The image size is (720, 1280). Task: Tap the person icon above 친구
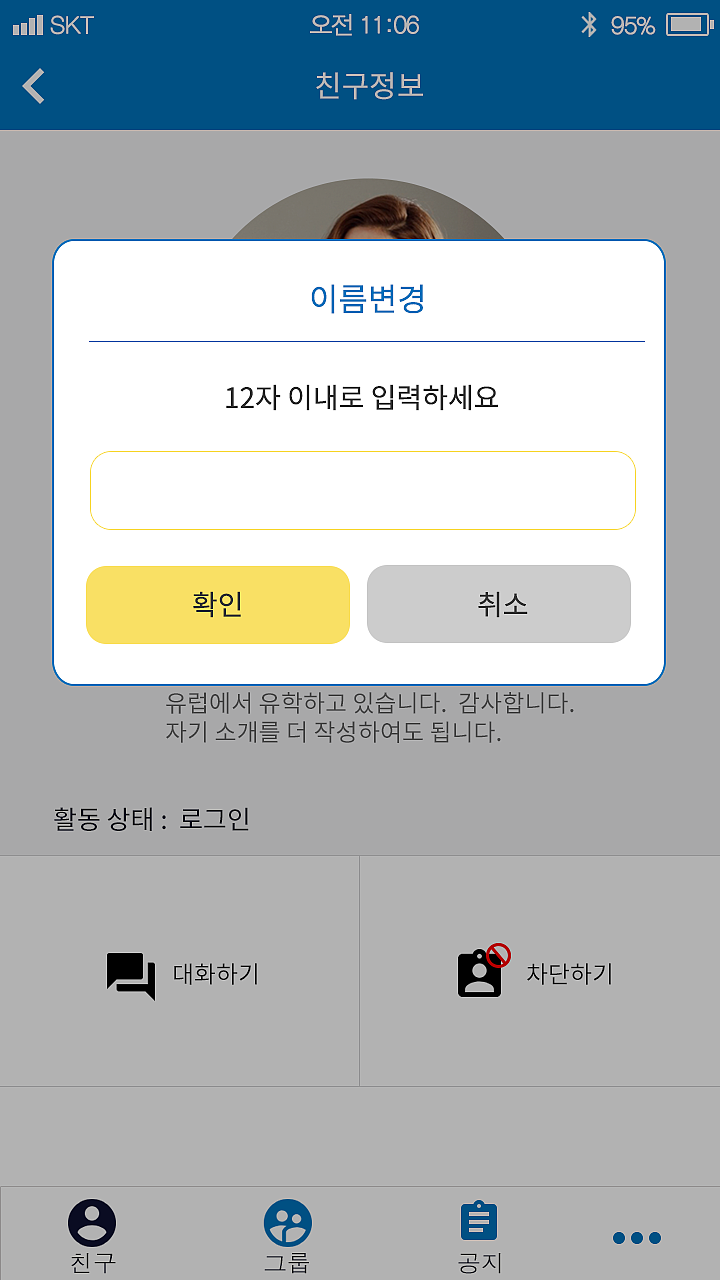coord(92,1221)
